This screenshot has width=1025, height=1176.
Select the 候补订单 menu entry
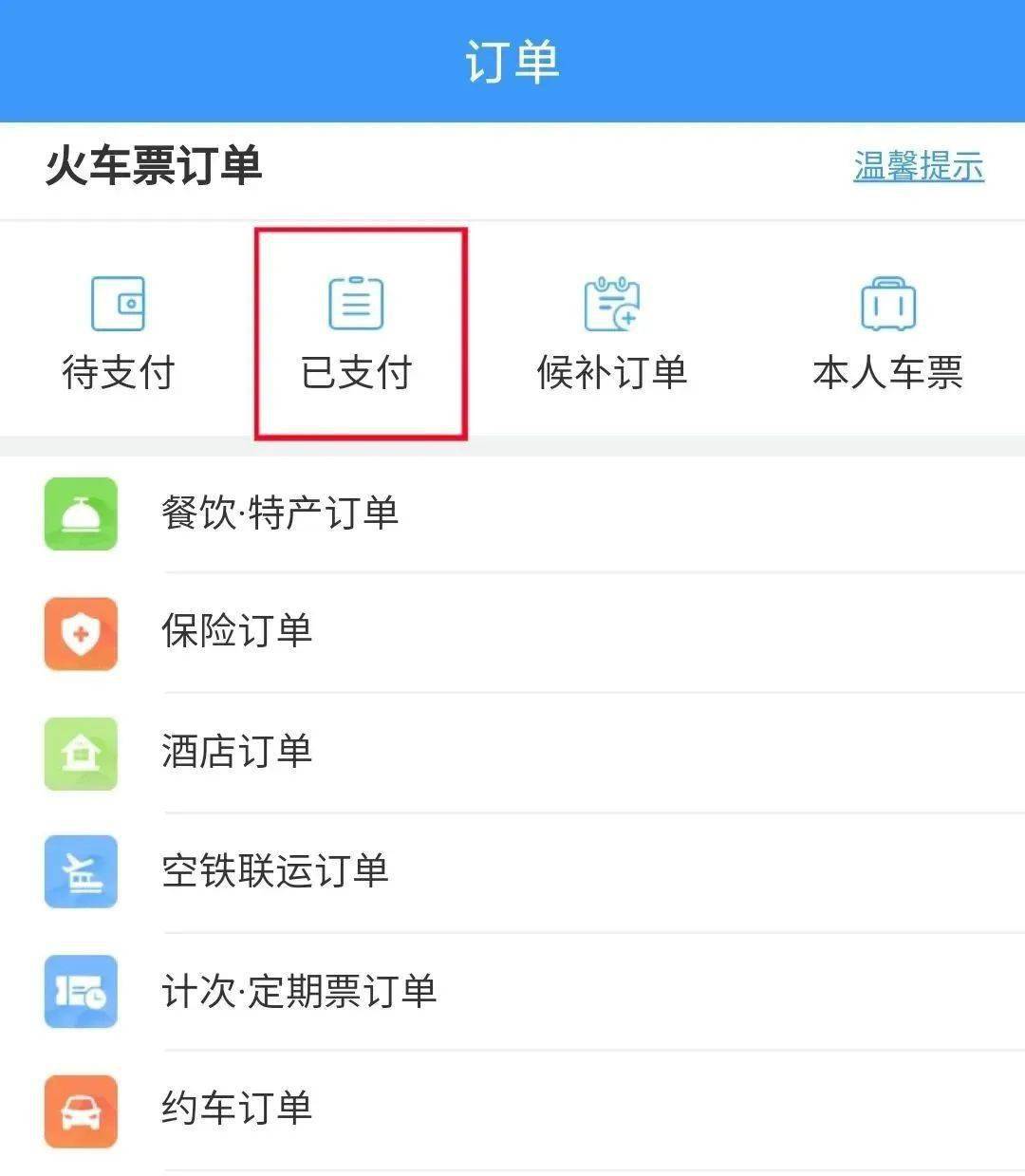[x=611, y=372]
